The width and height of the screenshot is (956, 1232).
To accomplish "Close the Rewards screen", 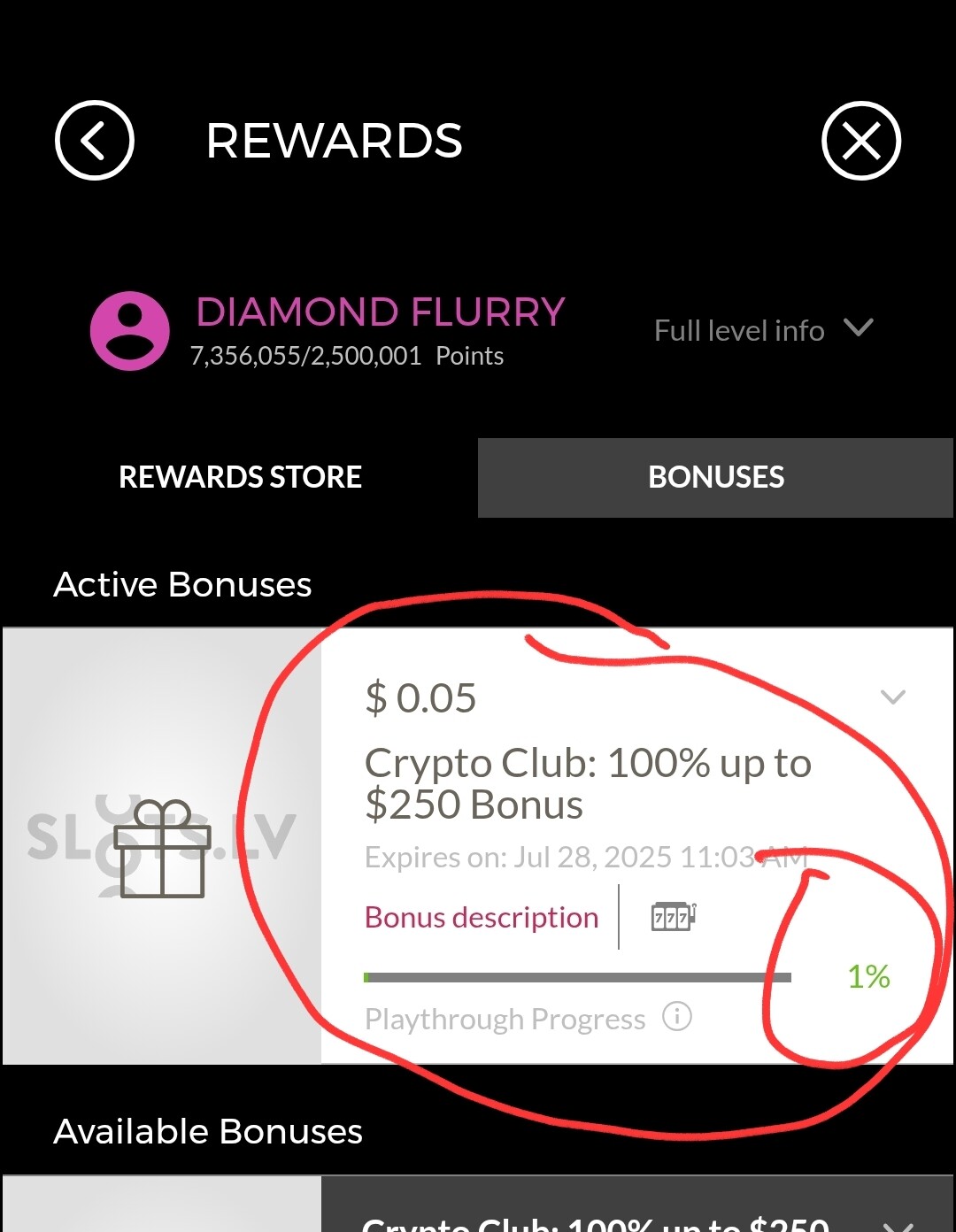I will [x=860, y=141].
